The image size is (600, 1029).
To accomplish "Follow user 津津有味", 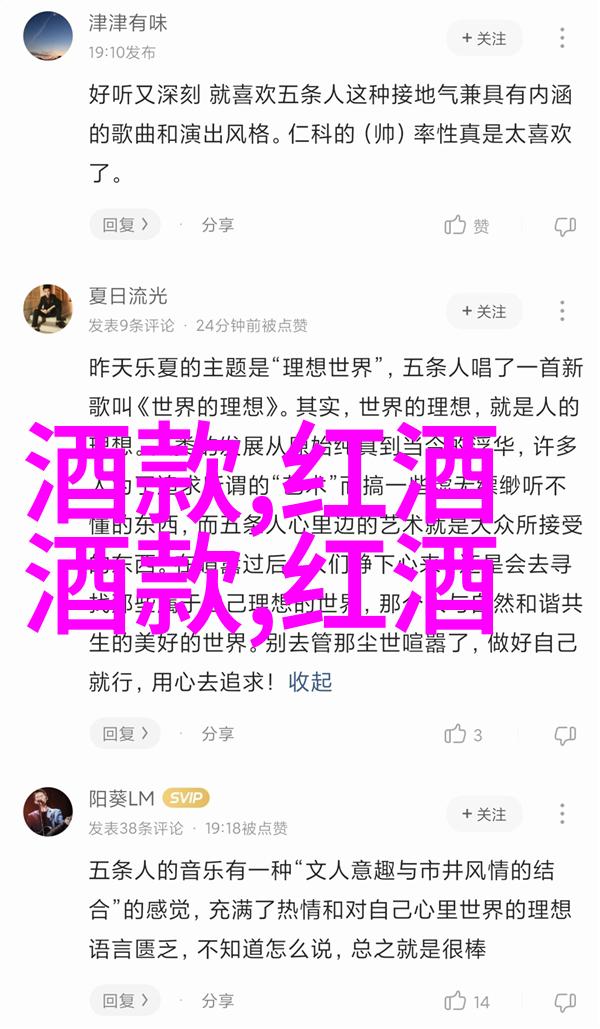I will point(484,38).
